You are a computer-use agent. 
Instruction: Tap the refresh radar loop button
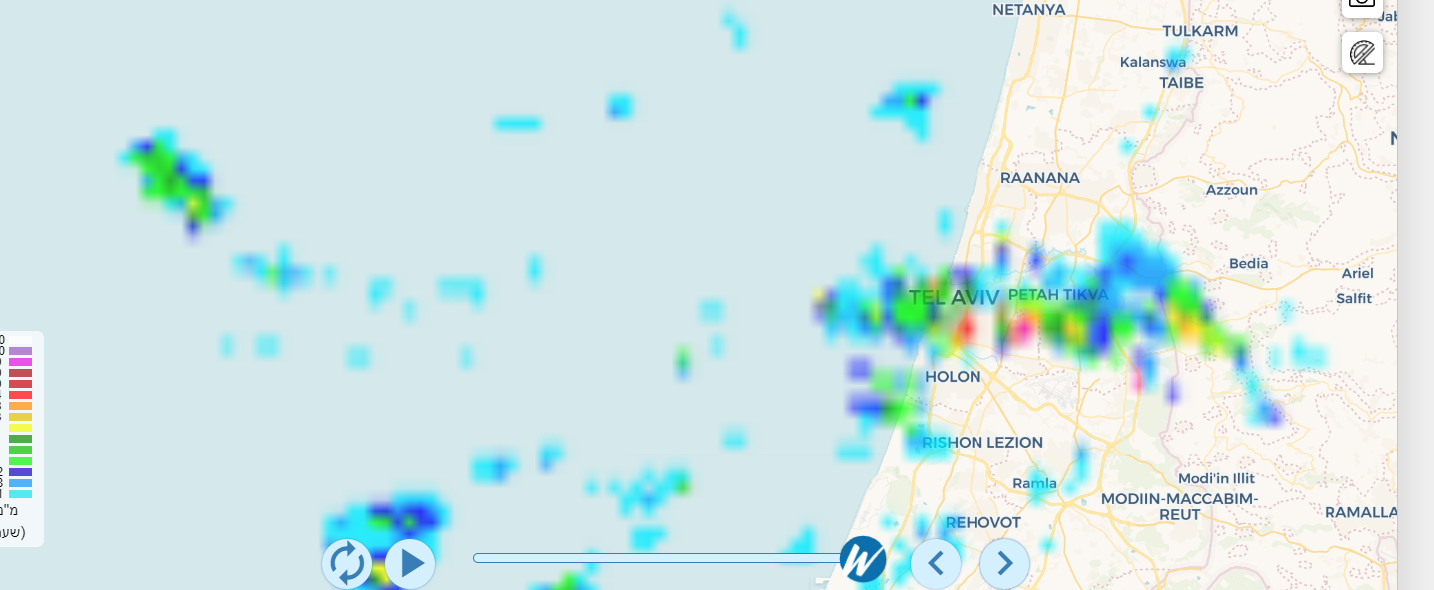[x=346, y=563]
